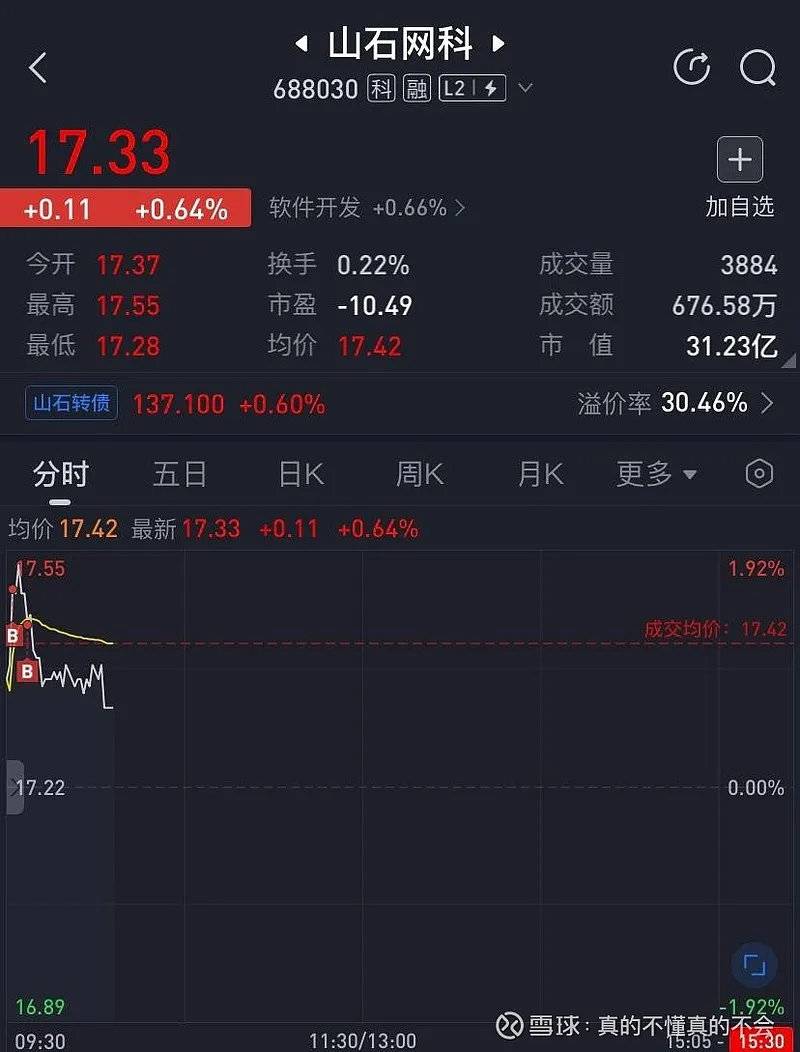Expand the side panel on the chart edge
Screen dimensions: 800x1052
pos(14,787)
